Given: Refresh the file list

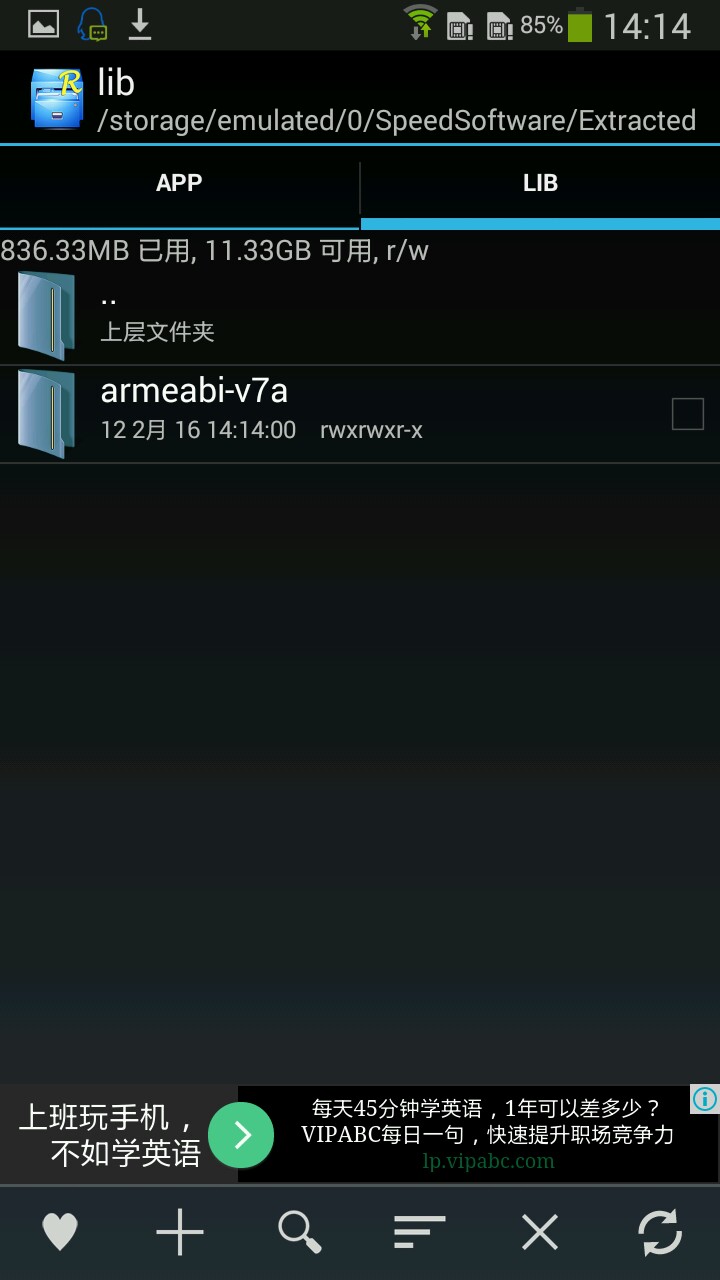Looking at the screenshot, I should [x=660, y=1232].
